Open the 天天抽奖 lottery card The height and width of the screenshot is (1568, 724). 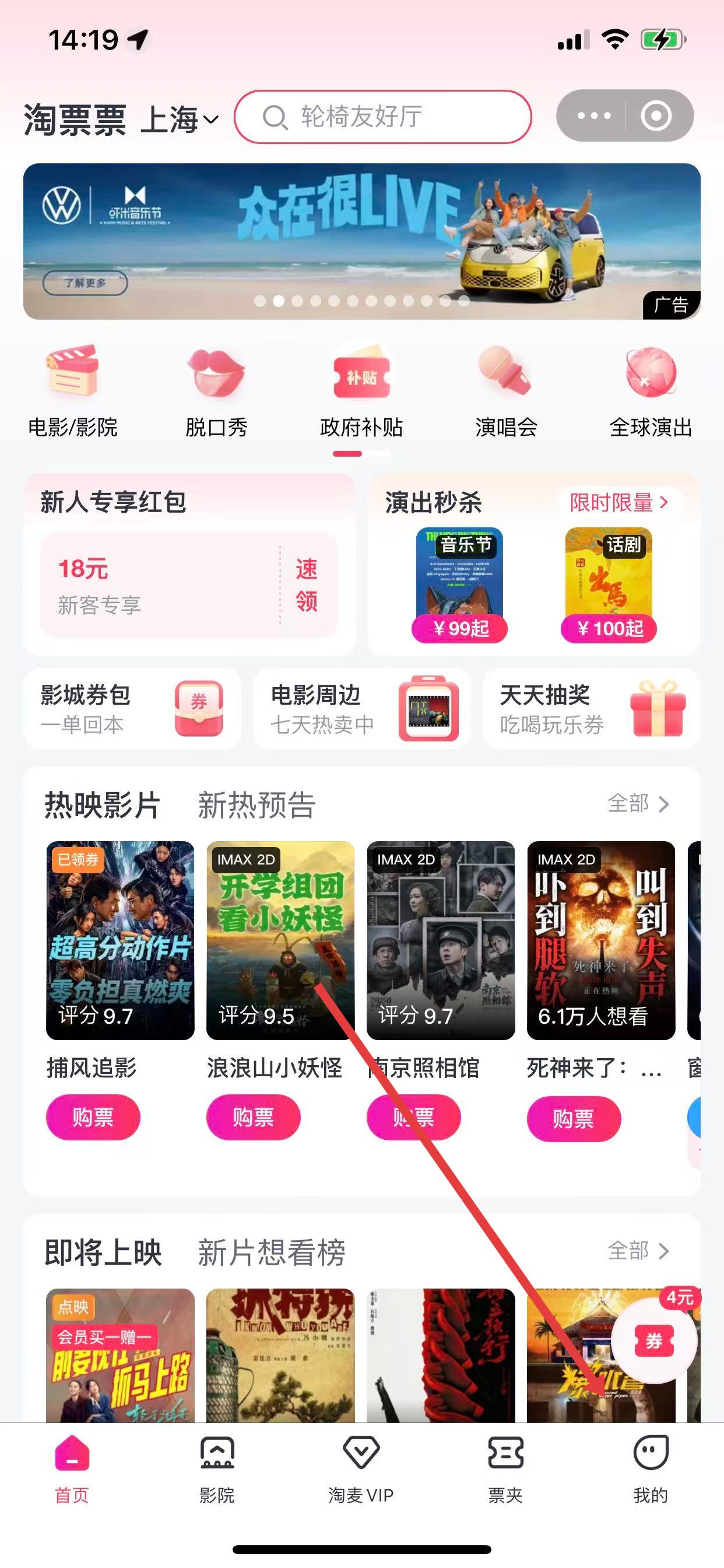coord(591,708)
